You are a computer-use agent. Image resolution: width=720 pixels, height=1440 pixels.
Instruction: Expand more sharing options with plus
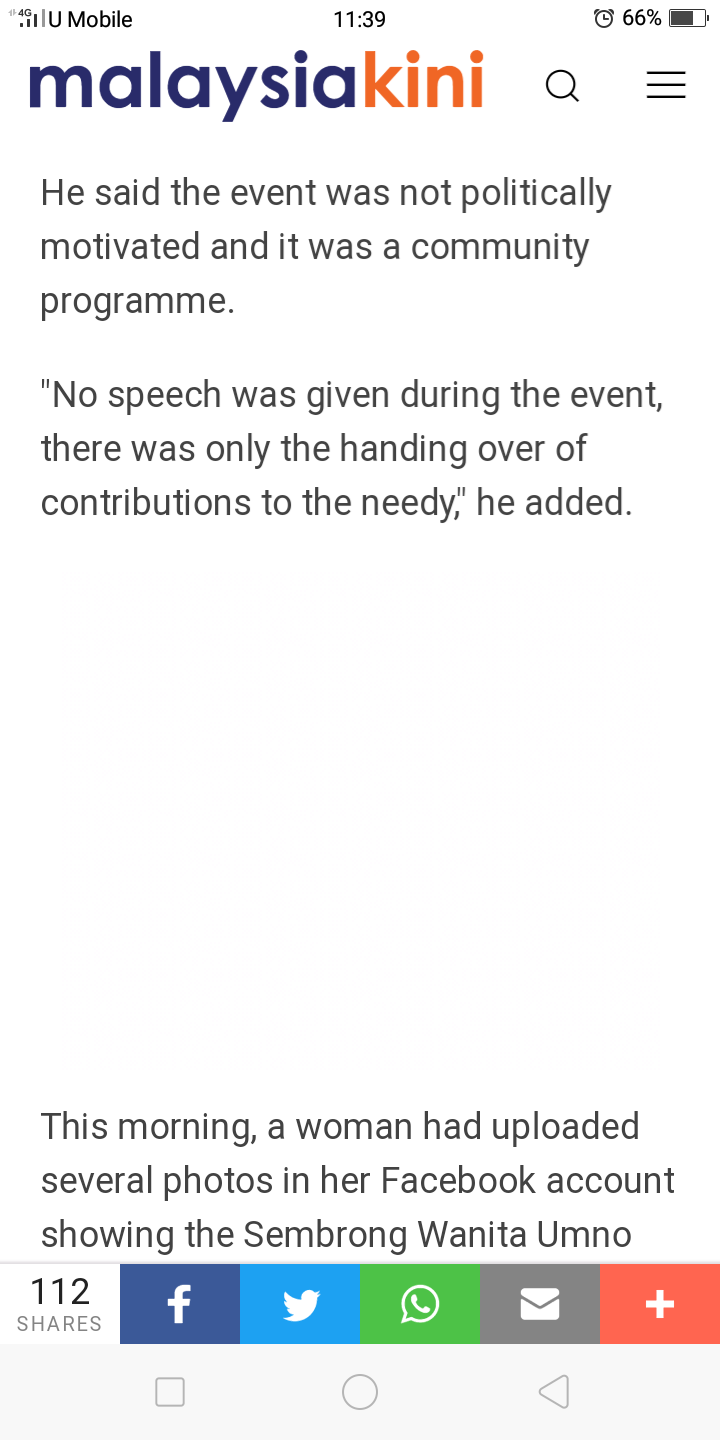tap(660, 1304)
